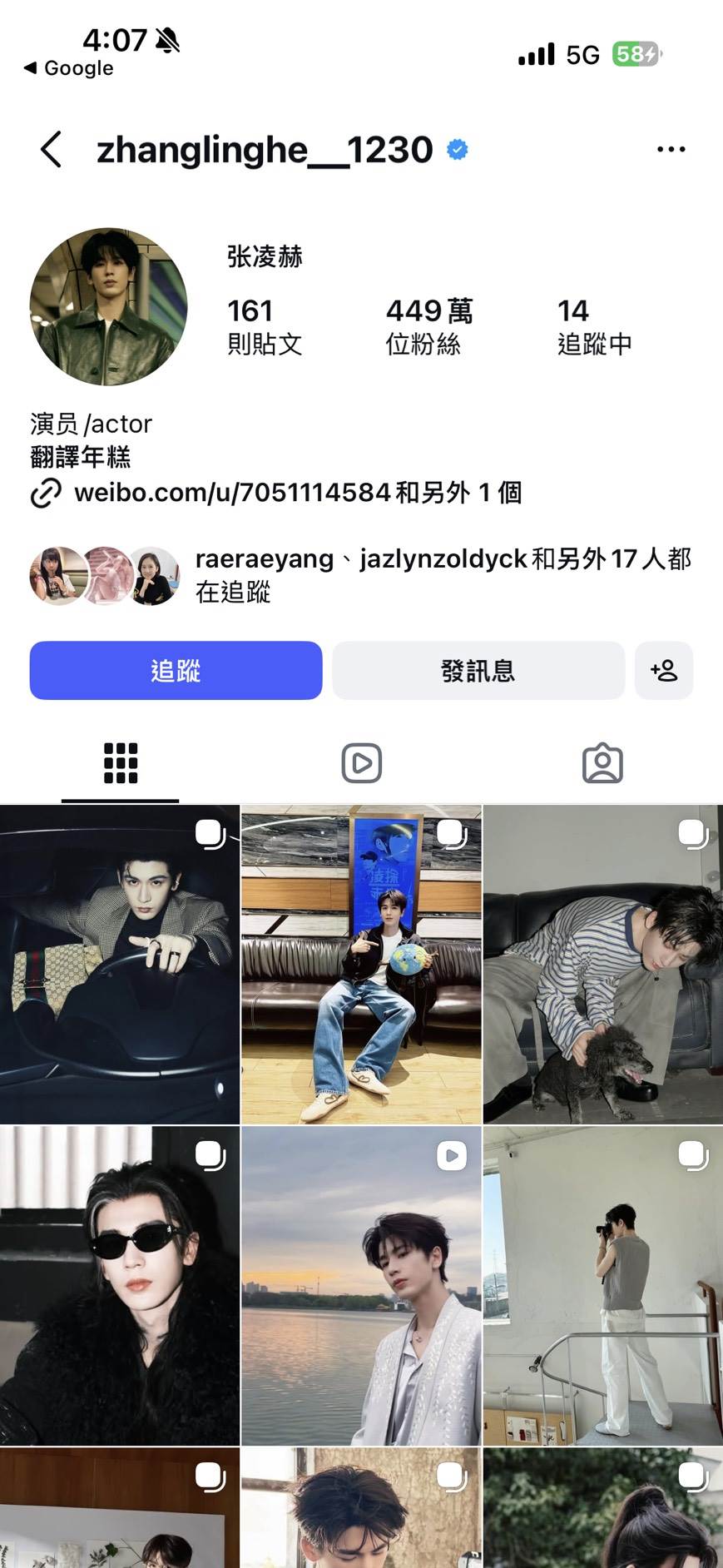
Task: Open the profile picture of 张凌赫
Action: (x=108, y=307)
